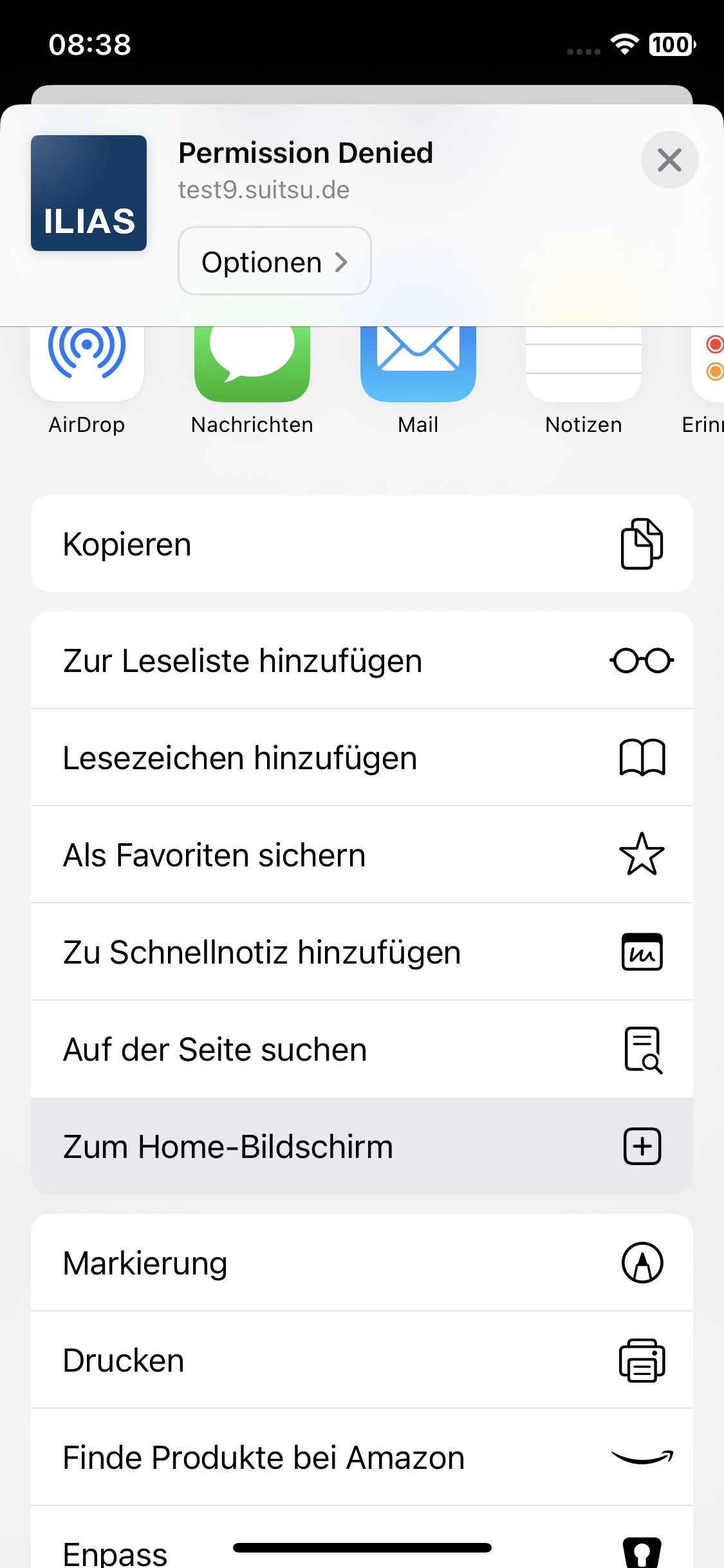
Task: Open Auf der Seite suchen
Action: click(362, 1049)
